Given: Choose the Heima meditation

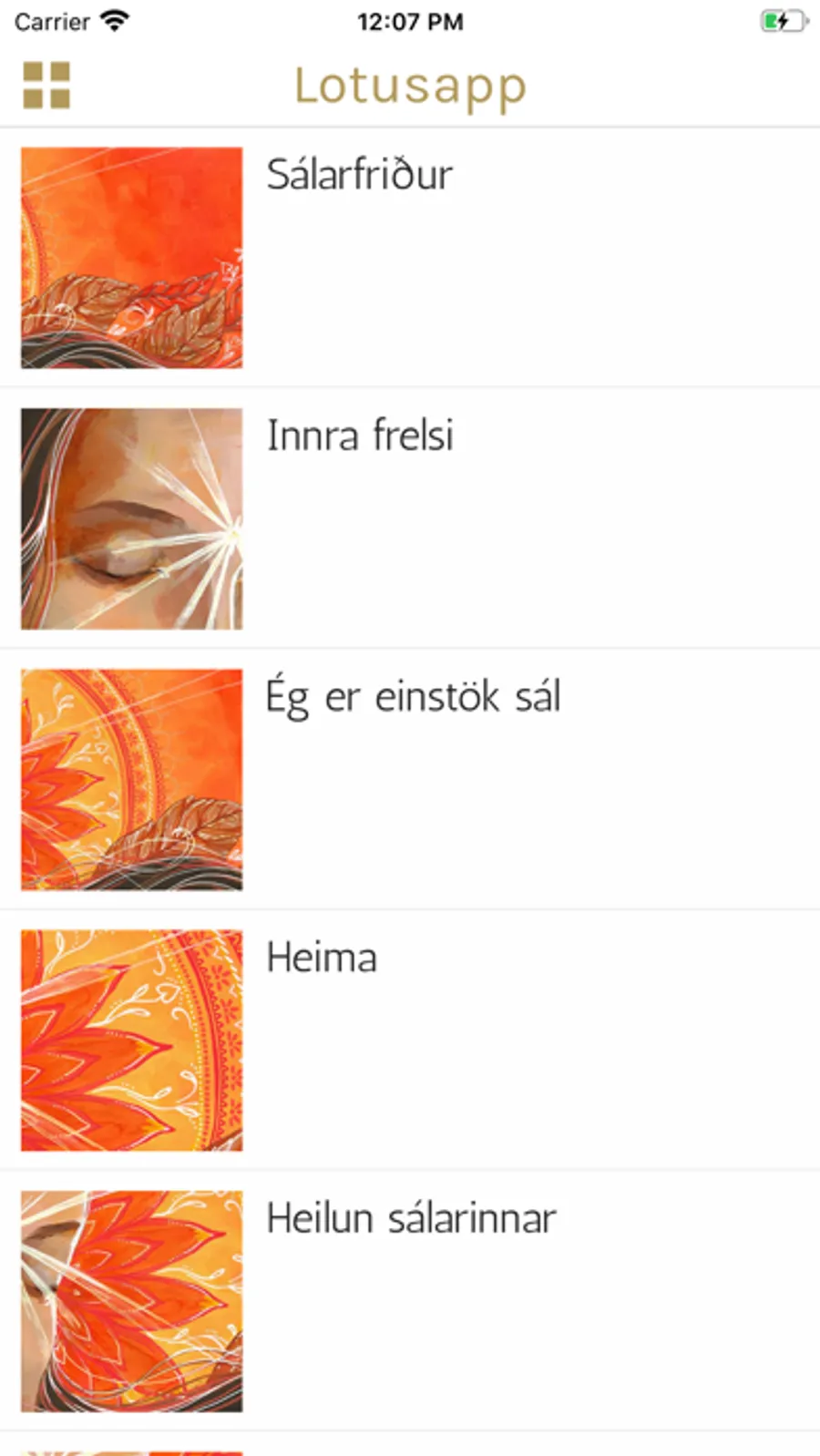Looking at the screenshot, I should click(x=321, y=958).
